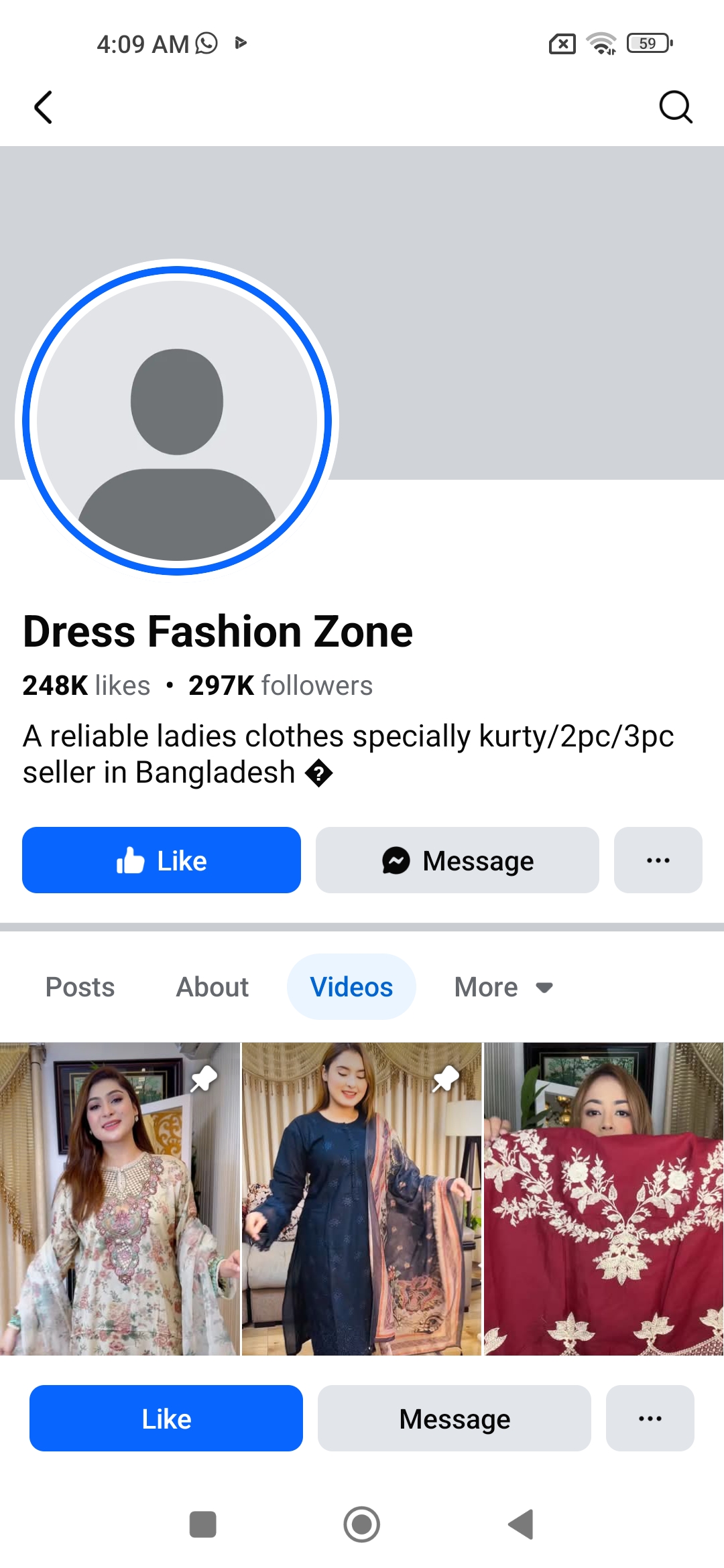Open the pinned navy dress video

pyautogui.click(x=362, y=1199)
